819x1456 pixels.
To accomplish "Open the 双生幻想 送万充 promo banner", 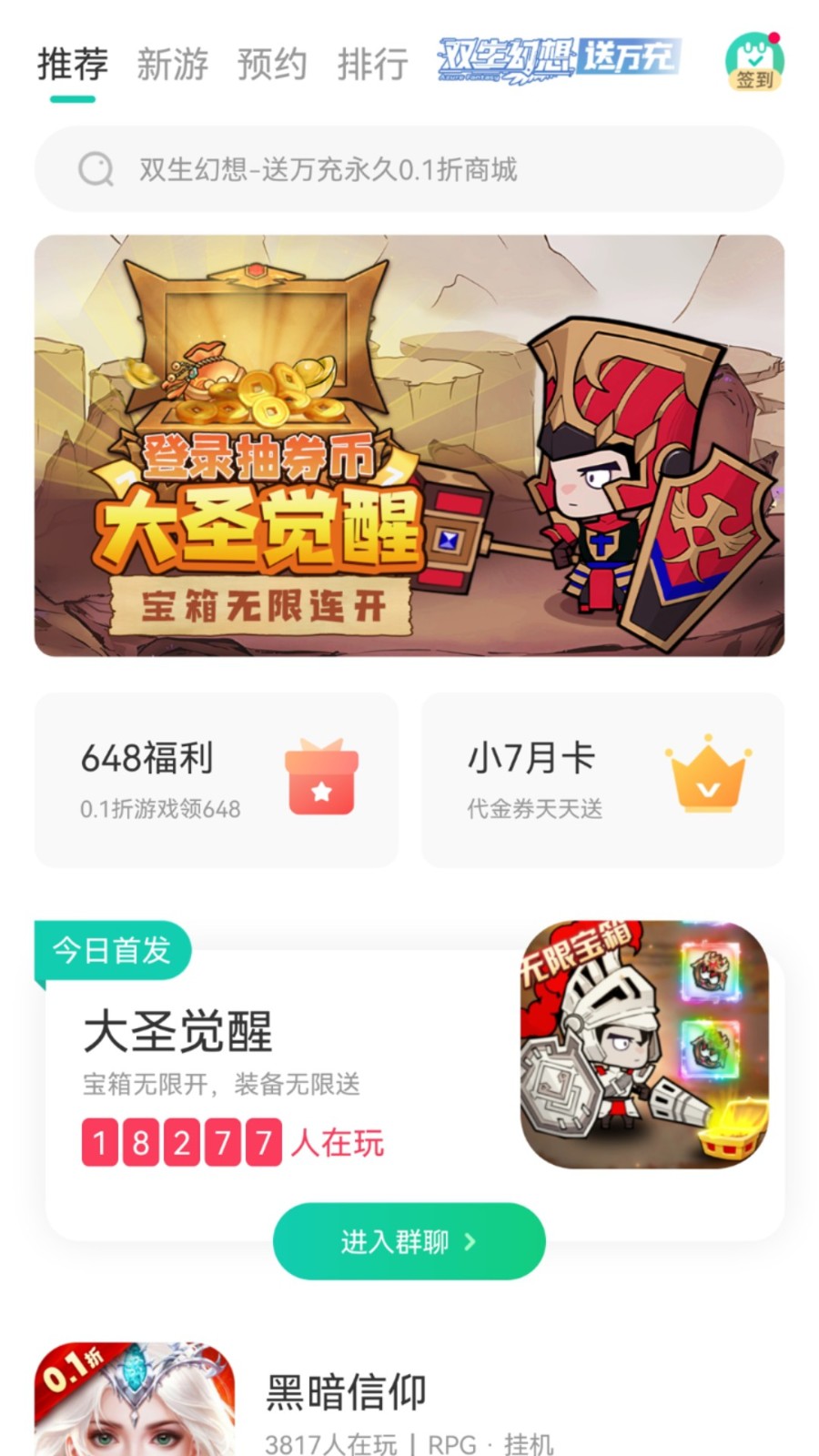I will [x=558, y=59].
